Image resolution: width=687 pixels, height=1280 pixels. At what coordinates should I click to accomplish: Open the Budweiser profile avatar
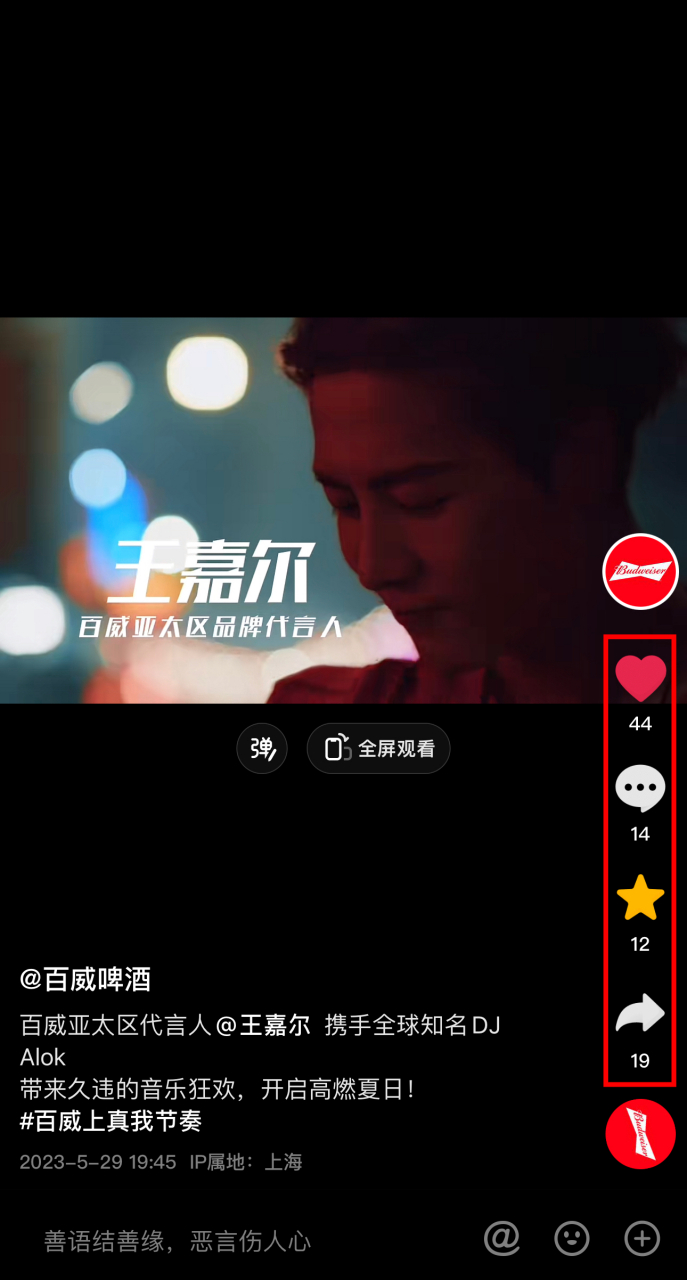pyautogui.click(x=640, y=571)
